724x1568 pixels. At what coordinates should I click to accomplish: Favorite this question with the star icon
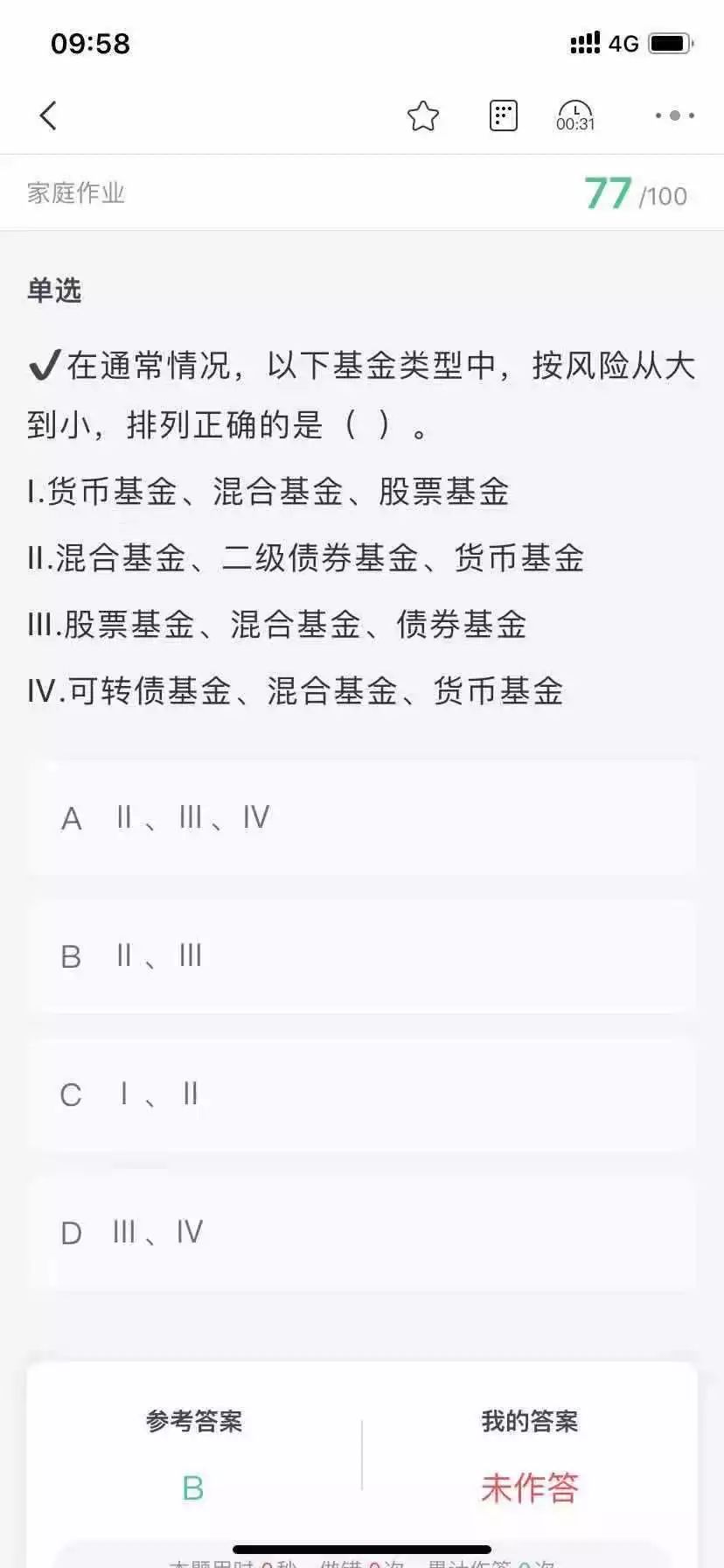tap(423, 115)
